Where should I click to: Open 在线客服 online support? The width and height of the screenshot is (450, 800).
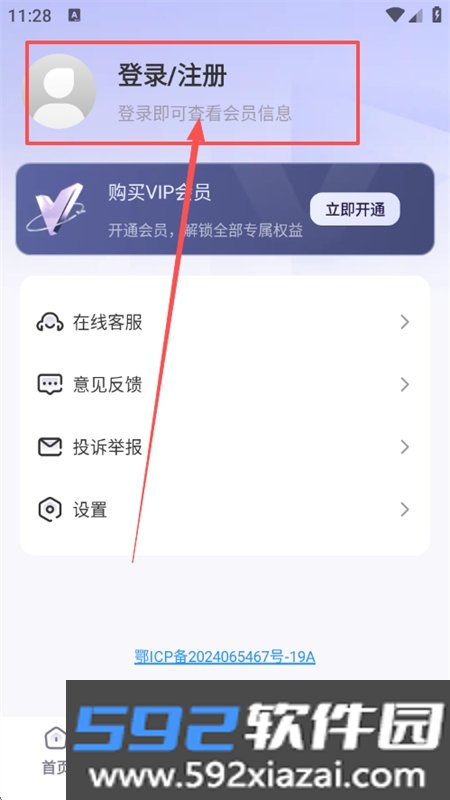click(224, 322)
